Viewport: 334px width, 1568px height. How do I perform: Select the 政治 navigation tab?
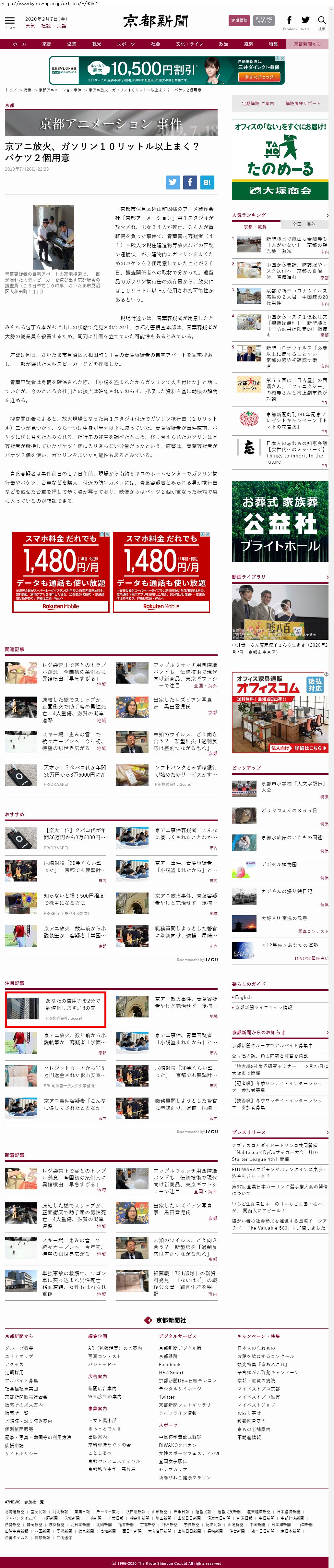[x=223, y=44]
